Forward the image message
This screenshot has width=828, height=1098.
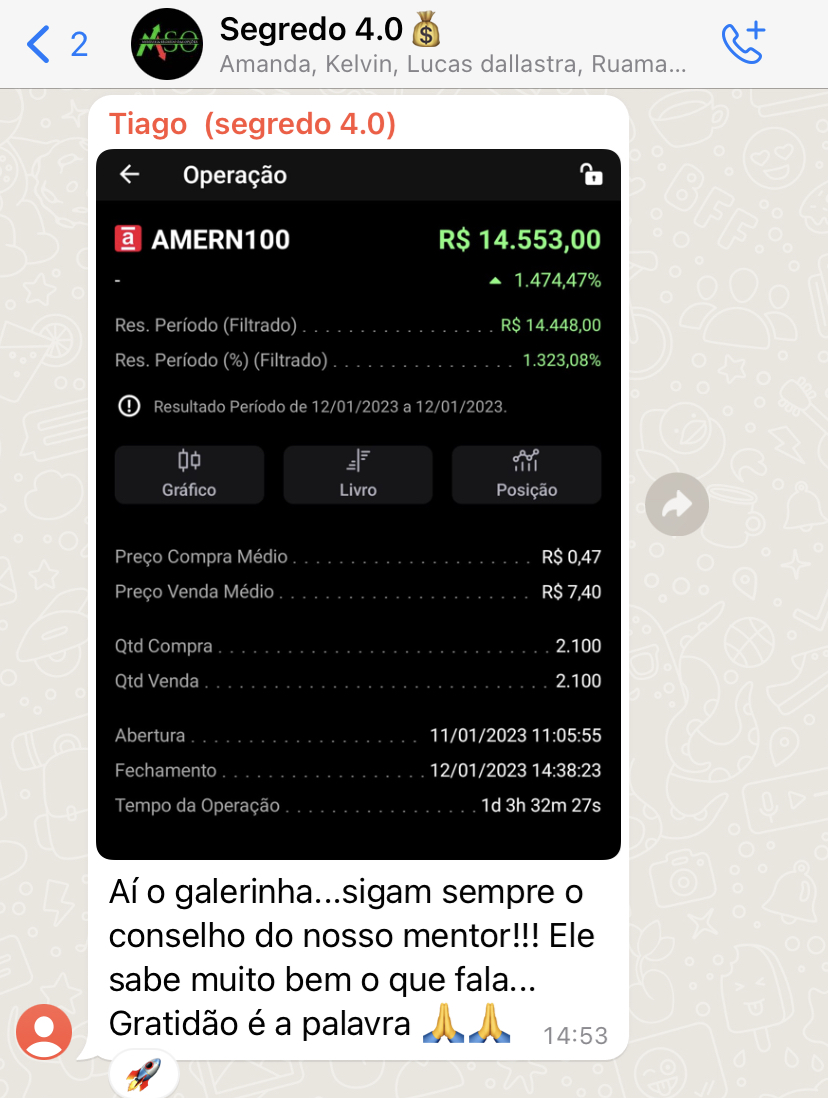677,505
